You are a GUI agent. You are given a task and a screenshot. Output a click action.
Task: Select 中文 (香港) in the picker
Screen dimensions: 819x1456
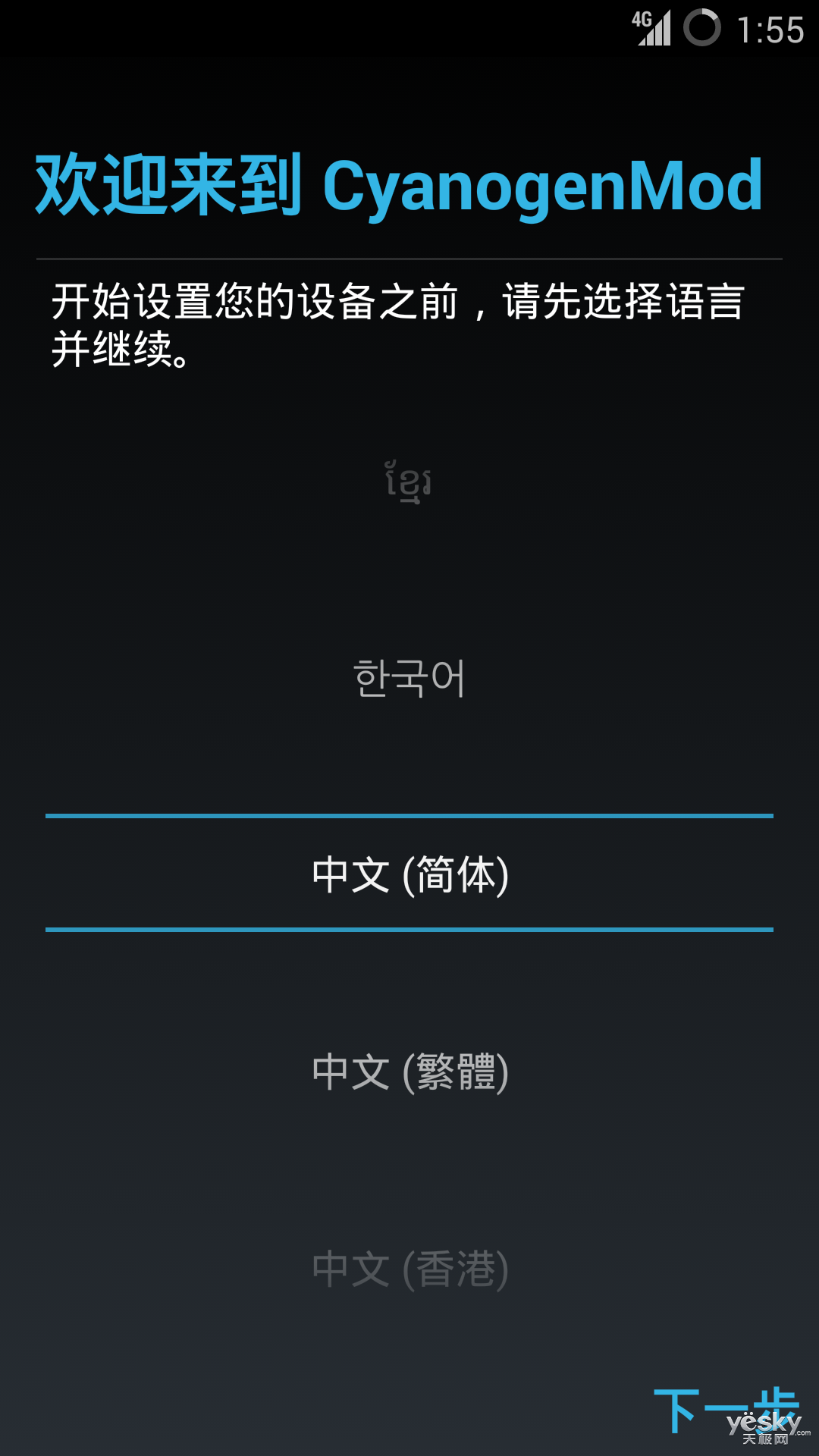tap(409, 1268)
